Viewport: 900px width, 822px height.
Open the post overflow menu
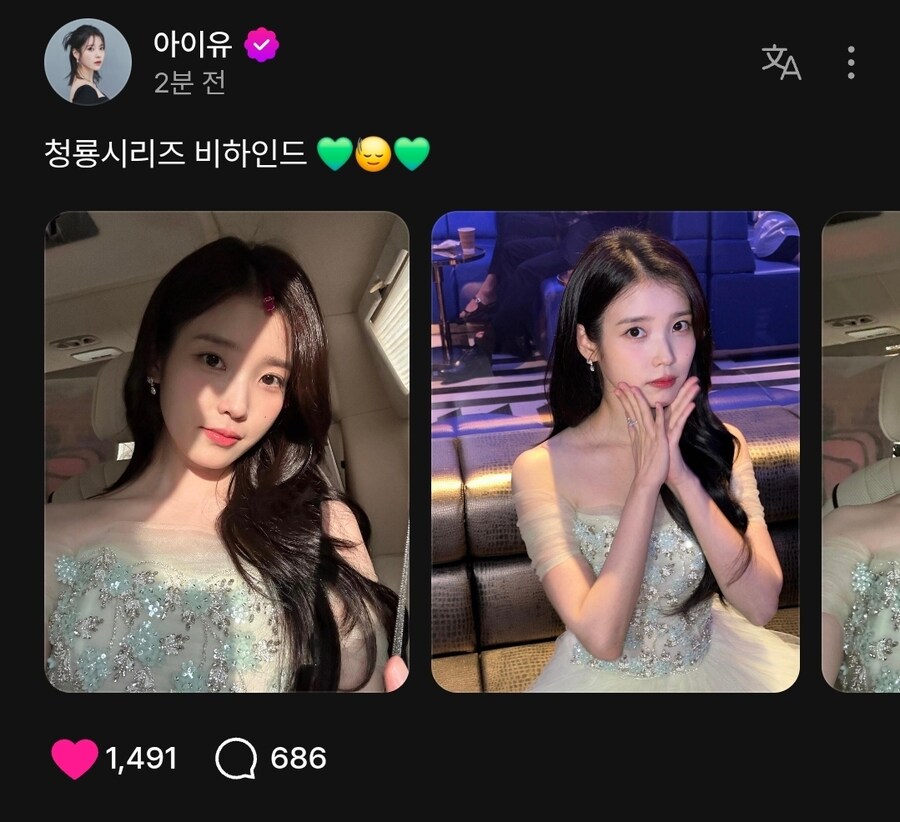click(851, 62)
